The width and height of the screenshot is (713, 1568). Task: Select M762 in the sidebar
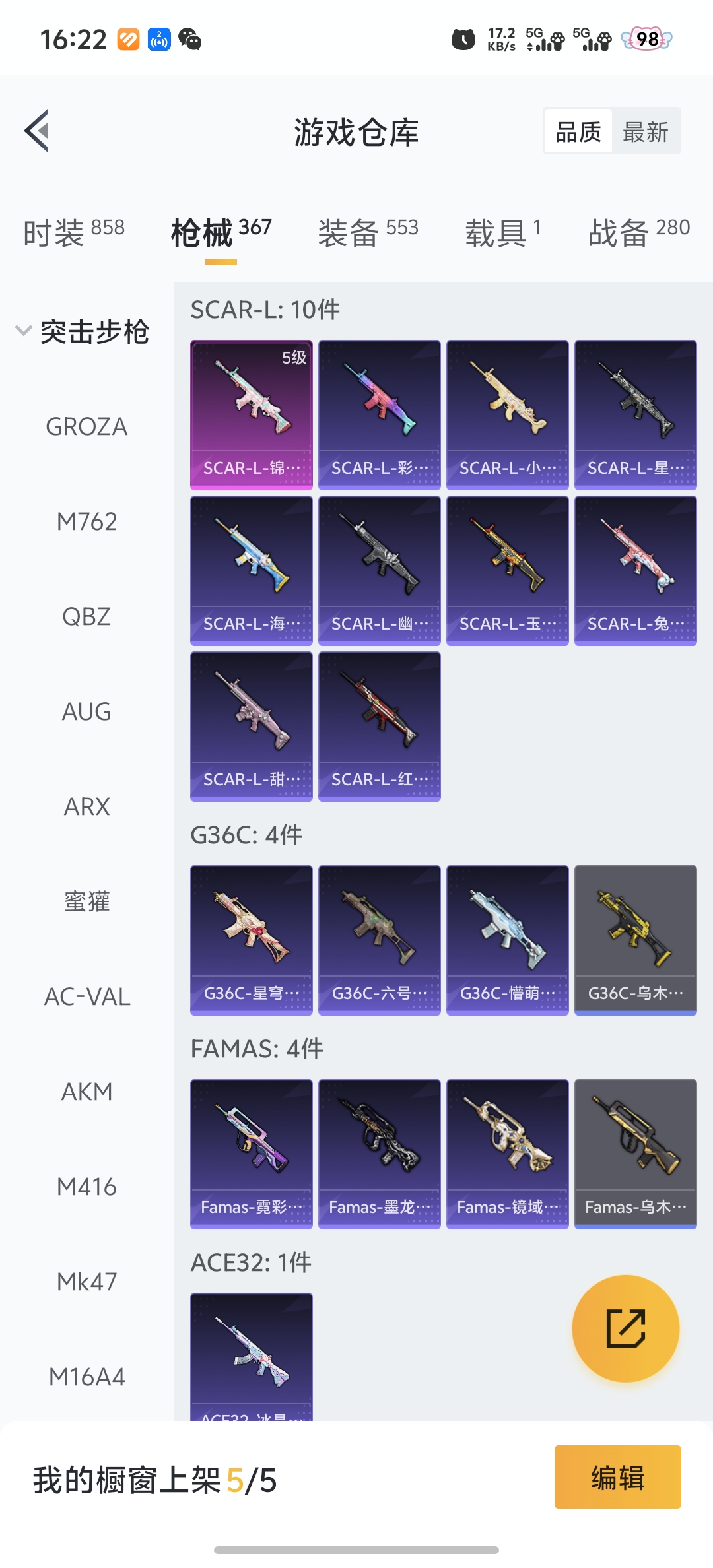(86, 522)
